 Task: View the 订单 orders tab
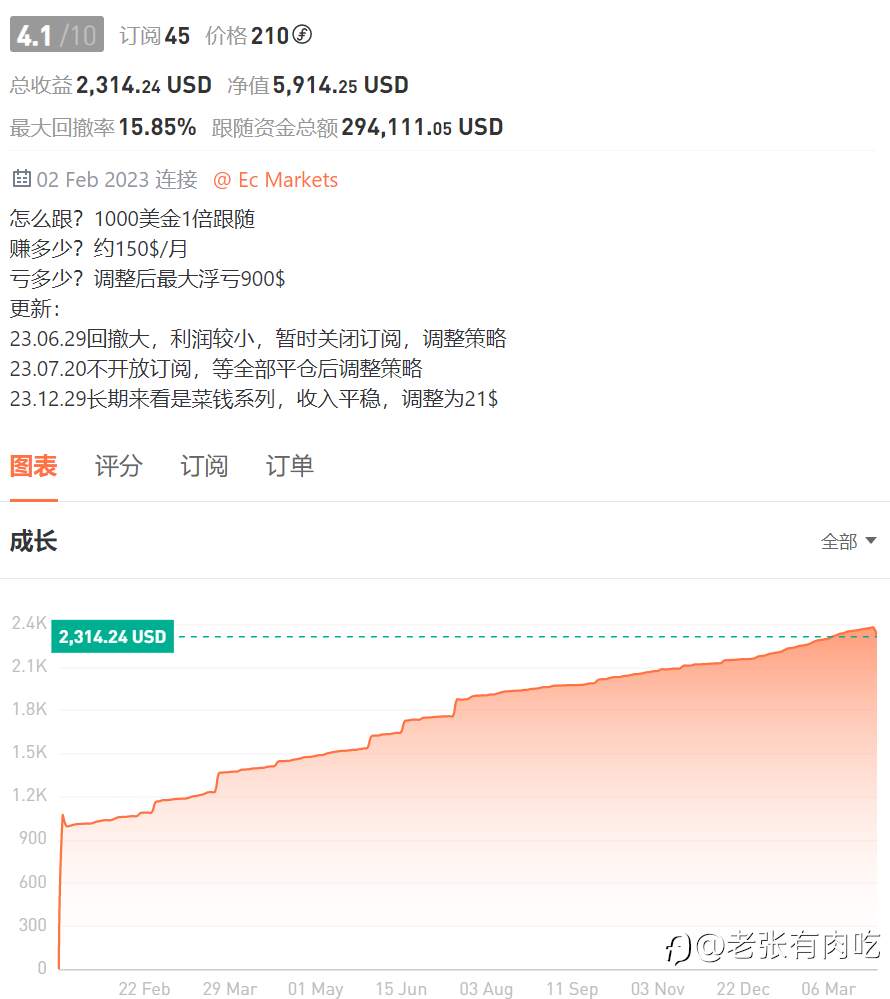(x=289, y=465)
